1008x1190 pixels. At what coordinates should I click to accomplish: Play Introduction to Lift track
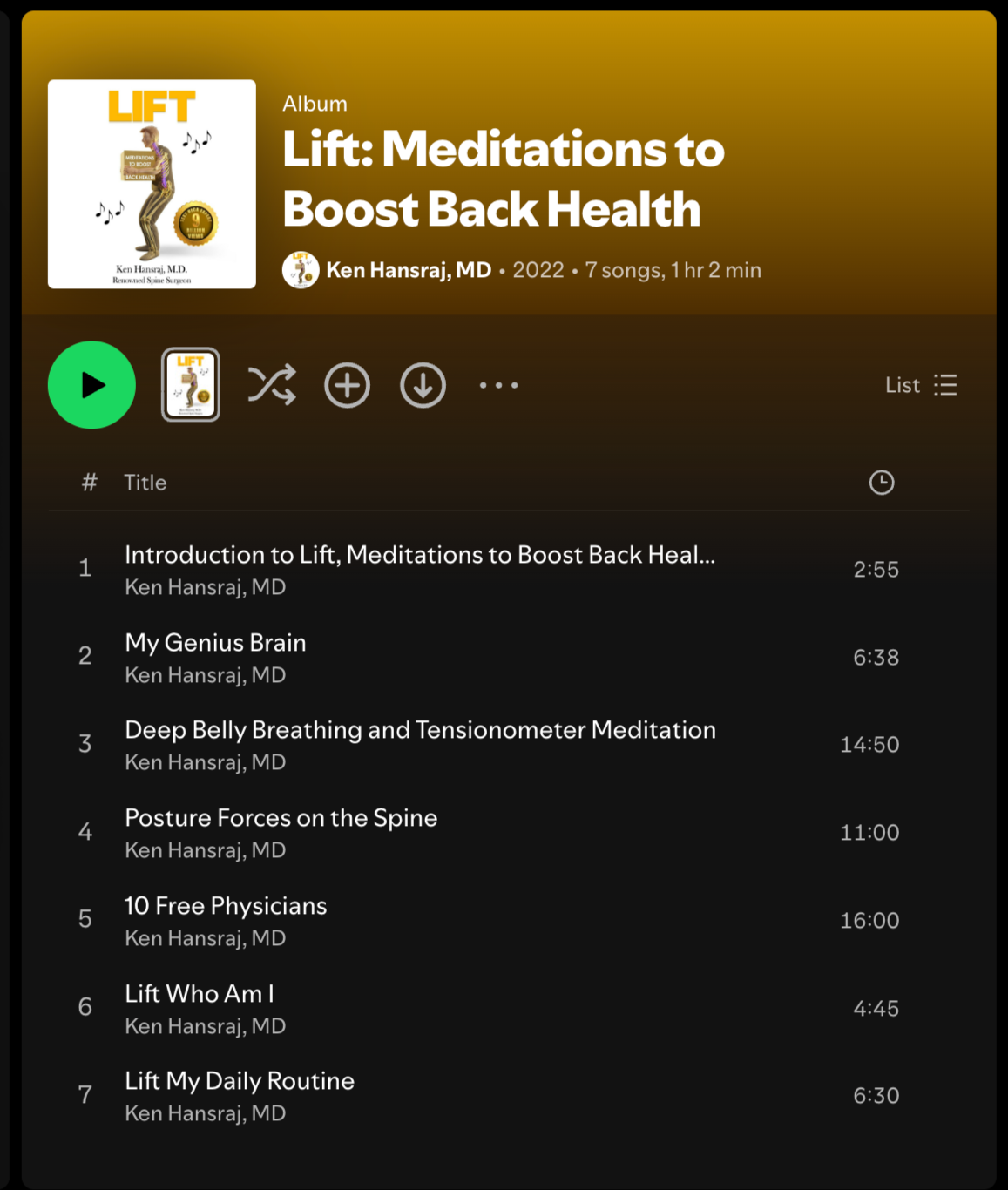419,555
